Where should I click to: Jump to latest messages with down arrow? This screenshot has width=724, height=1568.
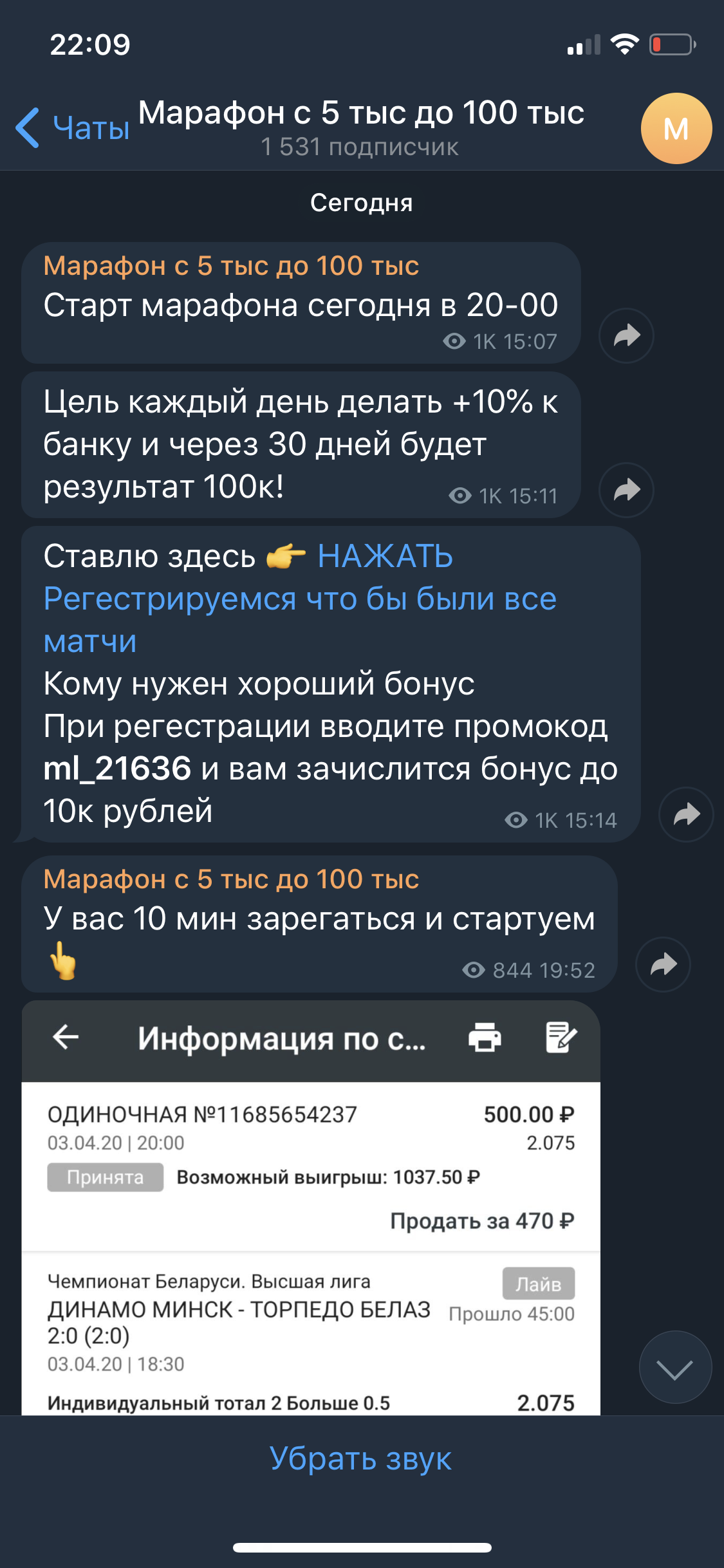coord(675,1367)
